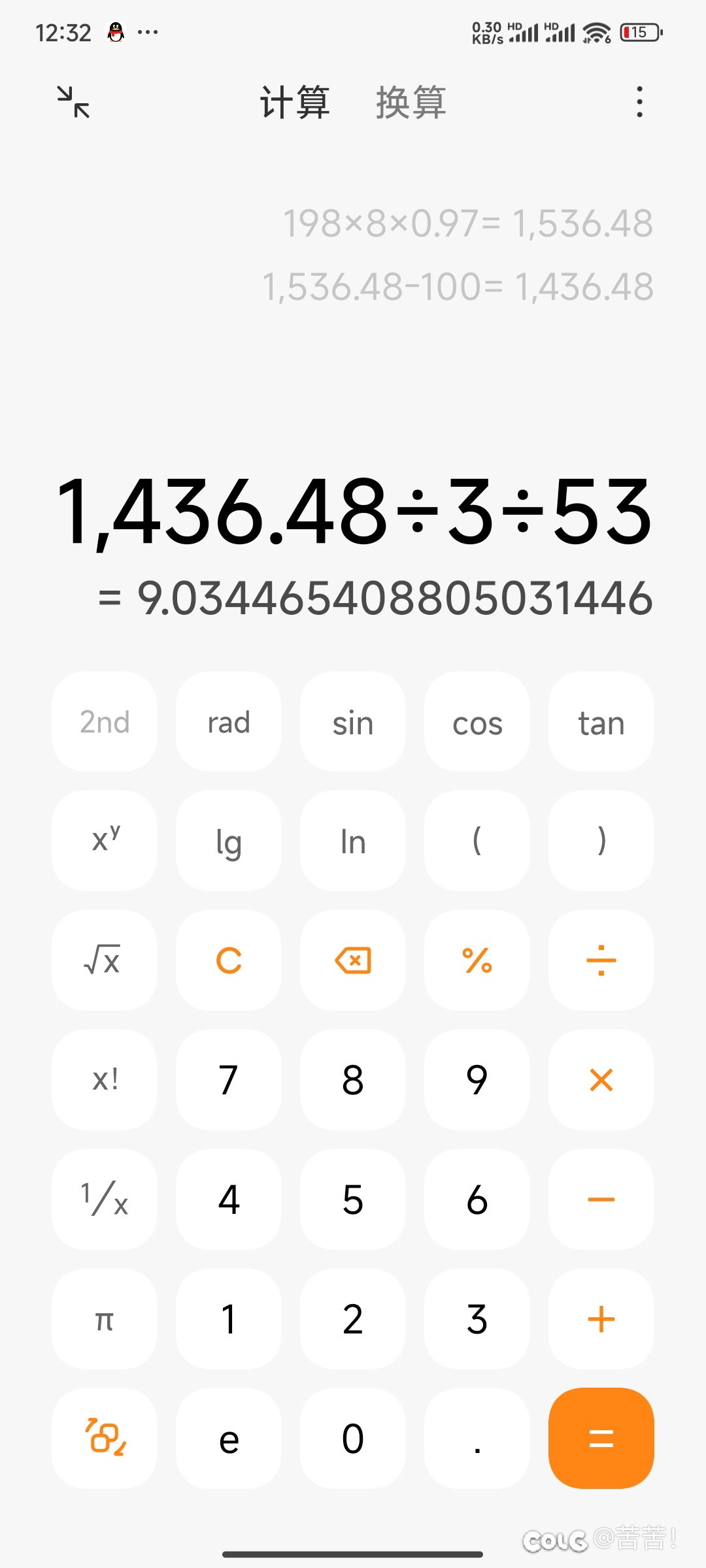Viewport: 706px width, 1568px height.
Task: Clear the calculation with C
Action: [229, 960]
